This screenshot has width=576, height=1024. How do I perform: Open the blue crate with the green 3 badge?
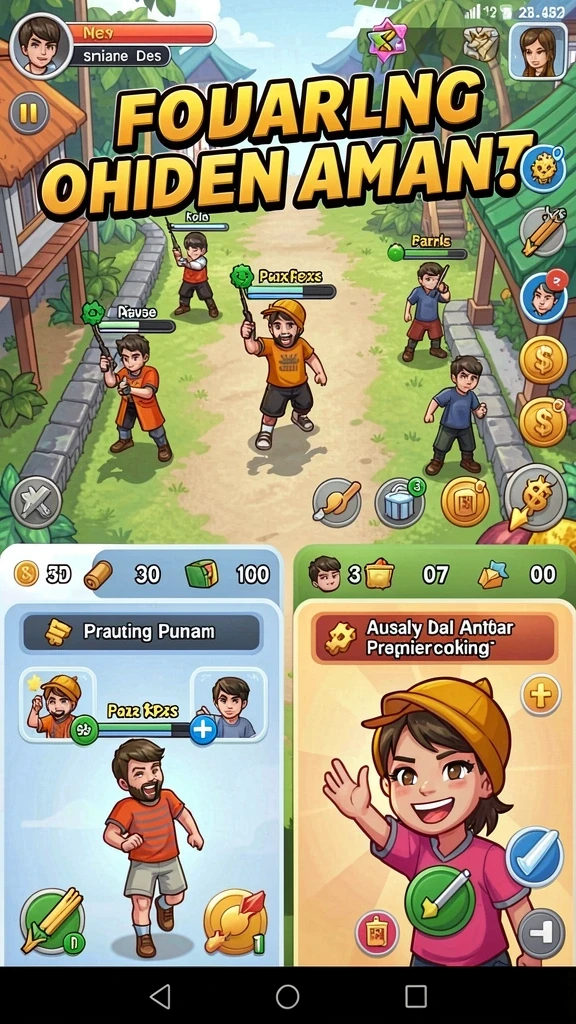[400, 503]
